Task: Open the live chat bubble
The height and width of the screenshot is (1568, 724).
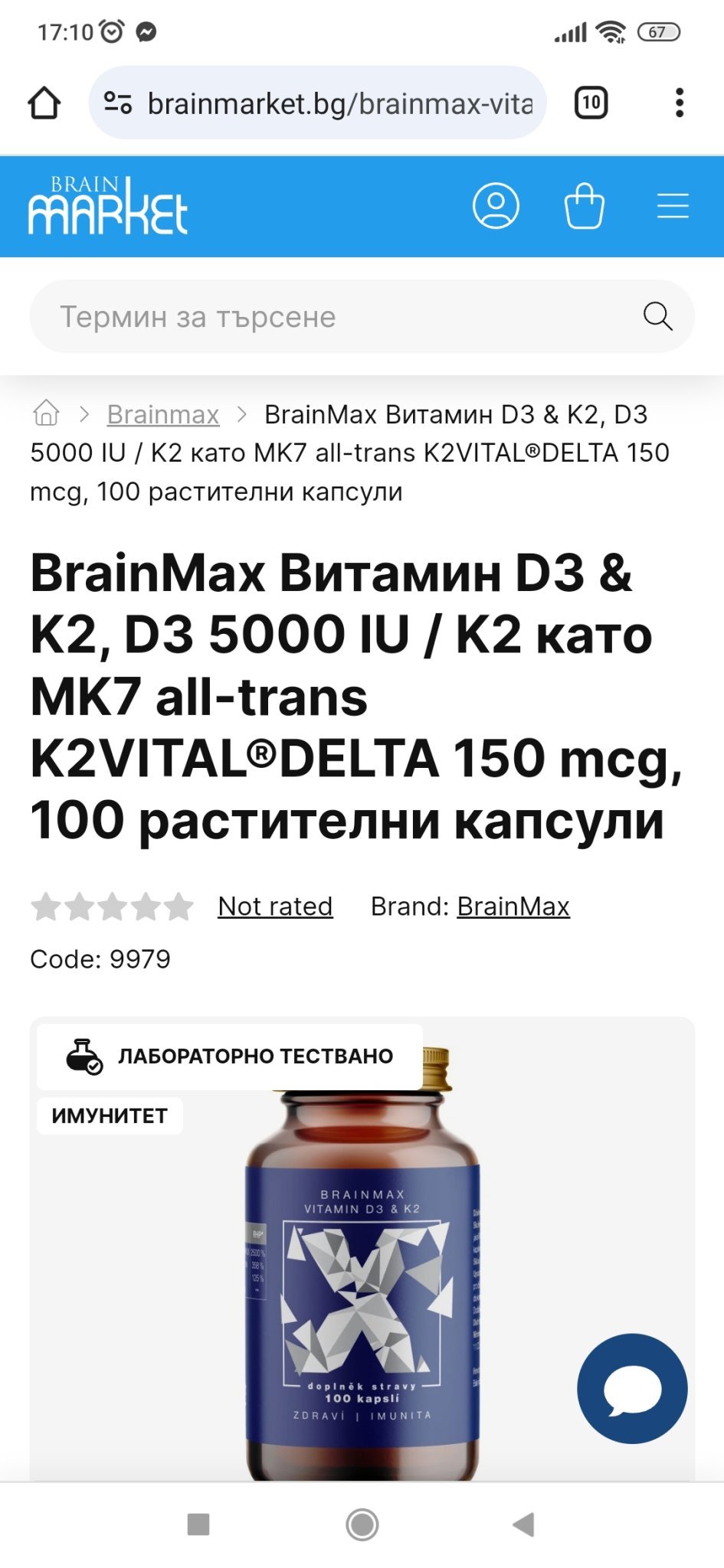Action: 632,1388
